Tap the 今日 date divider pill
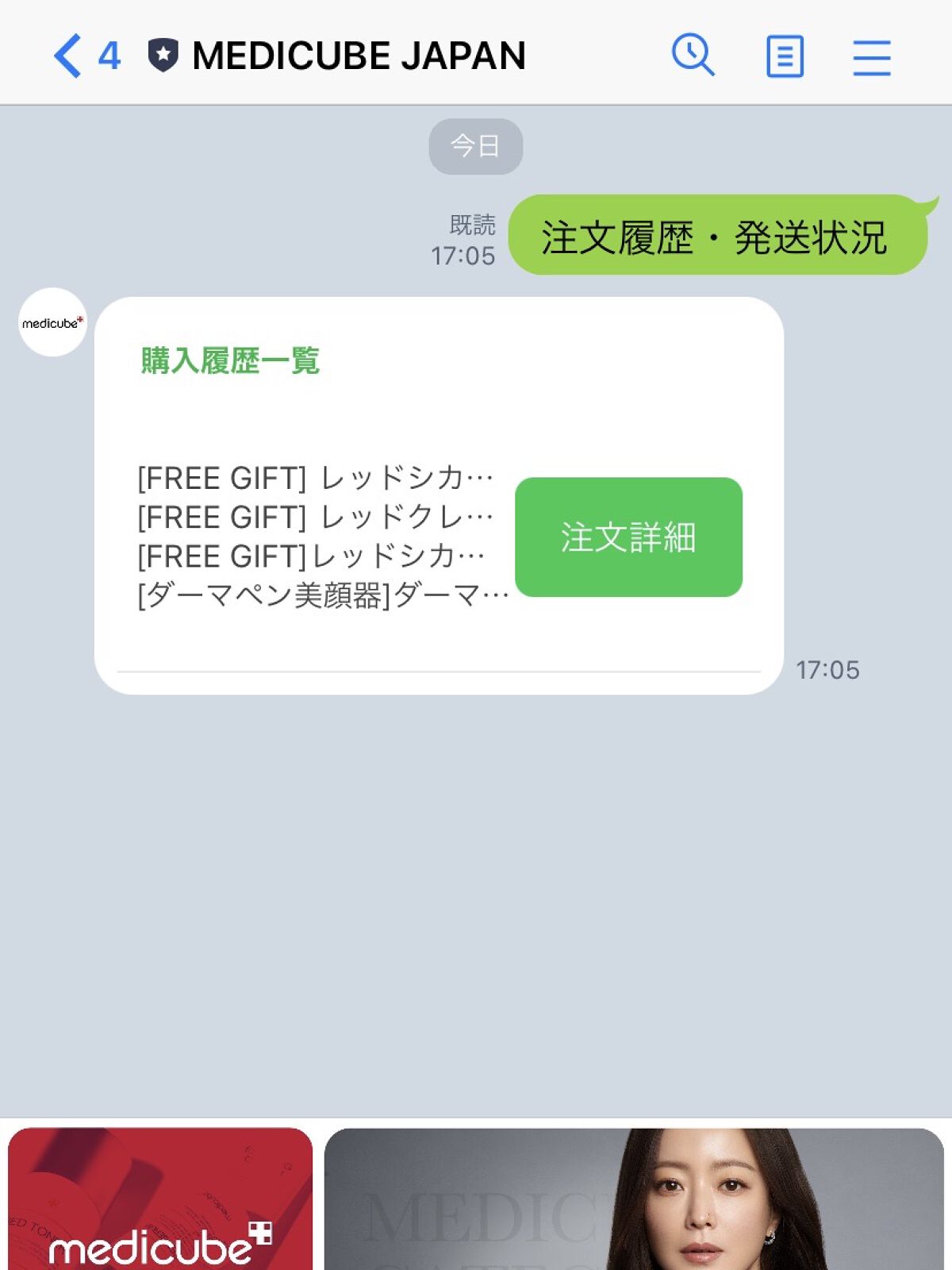 tap(475, 145)
